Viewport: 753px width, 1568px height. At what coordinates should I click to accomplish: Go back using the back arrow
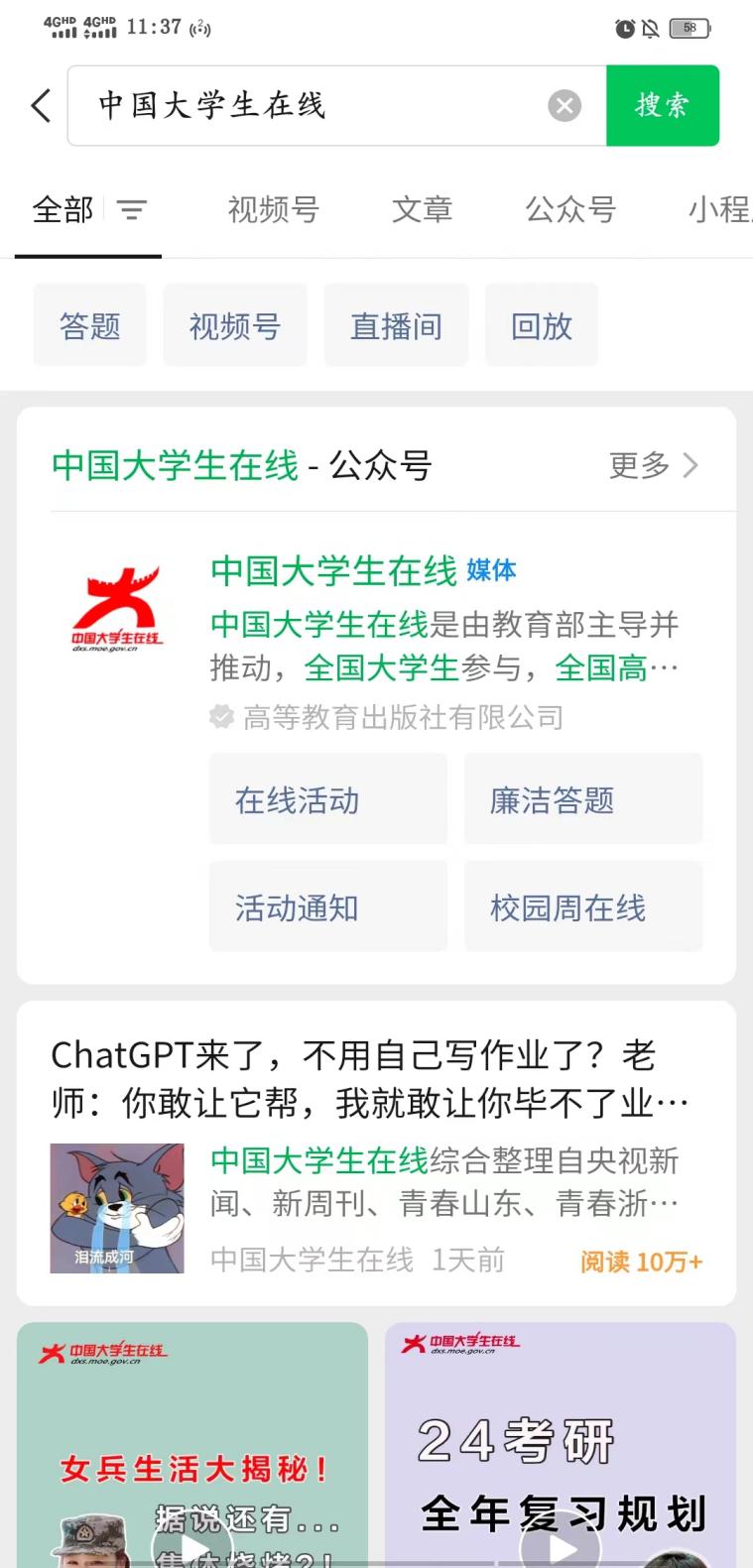[x=41, y=106]
